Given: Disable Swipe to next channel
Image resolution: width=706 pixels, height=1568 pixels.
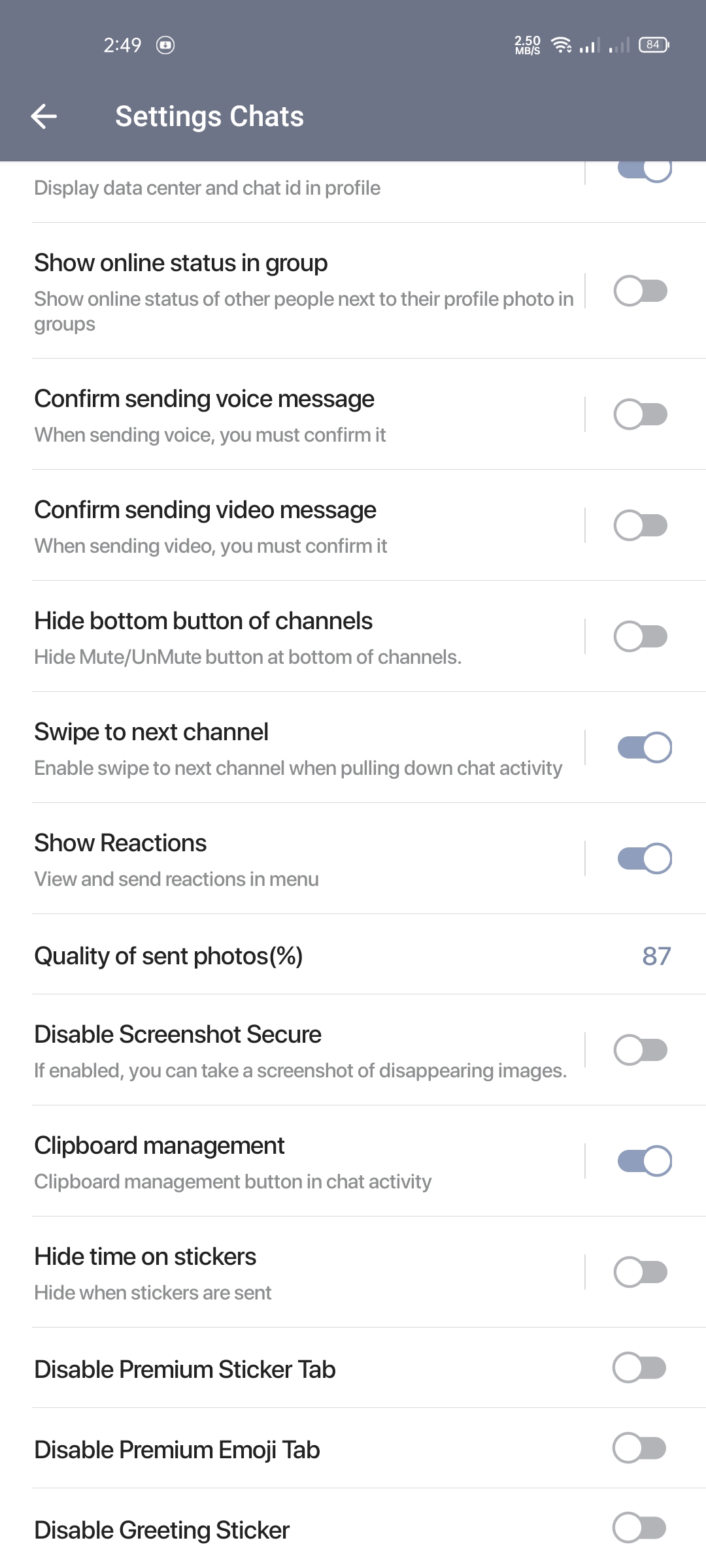Looking at the screenshot, I should coord(645,747).
